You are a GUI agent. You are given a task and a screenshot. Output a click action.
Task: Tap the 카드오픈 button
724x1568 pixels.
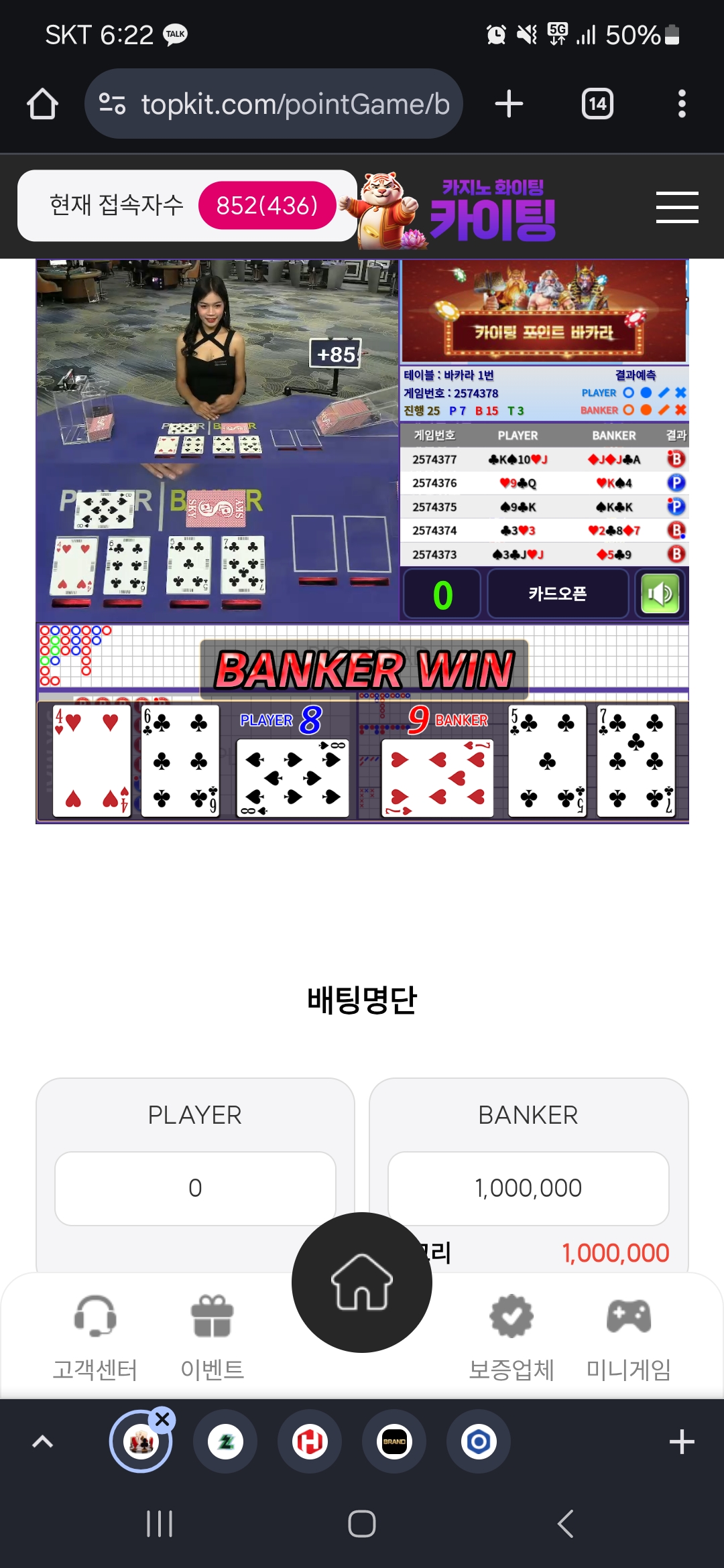click(x=557, y=594)
